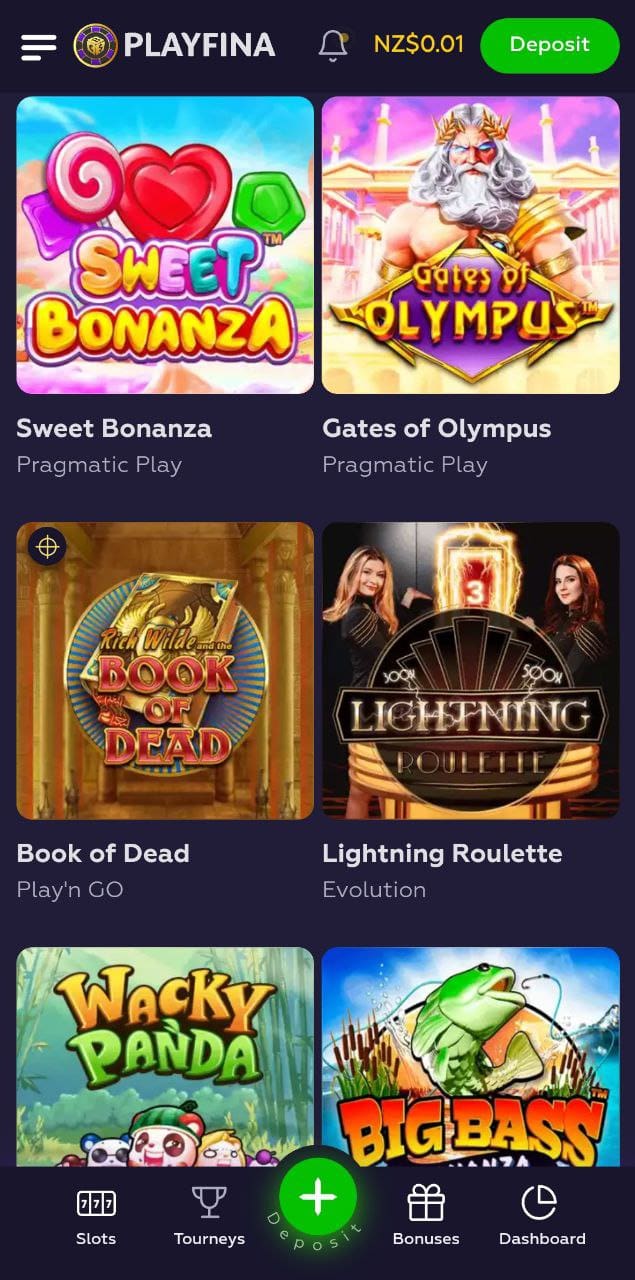Launch Gates of Olympus slot

[470, 245]
